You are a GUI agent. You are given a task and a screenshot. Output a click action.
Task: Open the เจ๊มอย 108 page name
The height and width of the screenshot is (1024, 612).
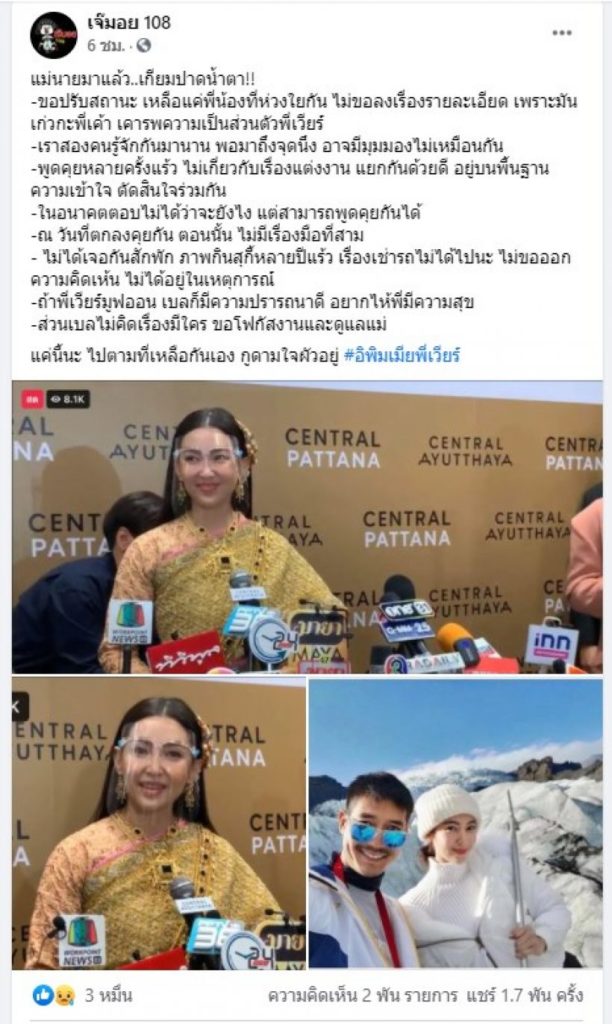tap(127, 23)
